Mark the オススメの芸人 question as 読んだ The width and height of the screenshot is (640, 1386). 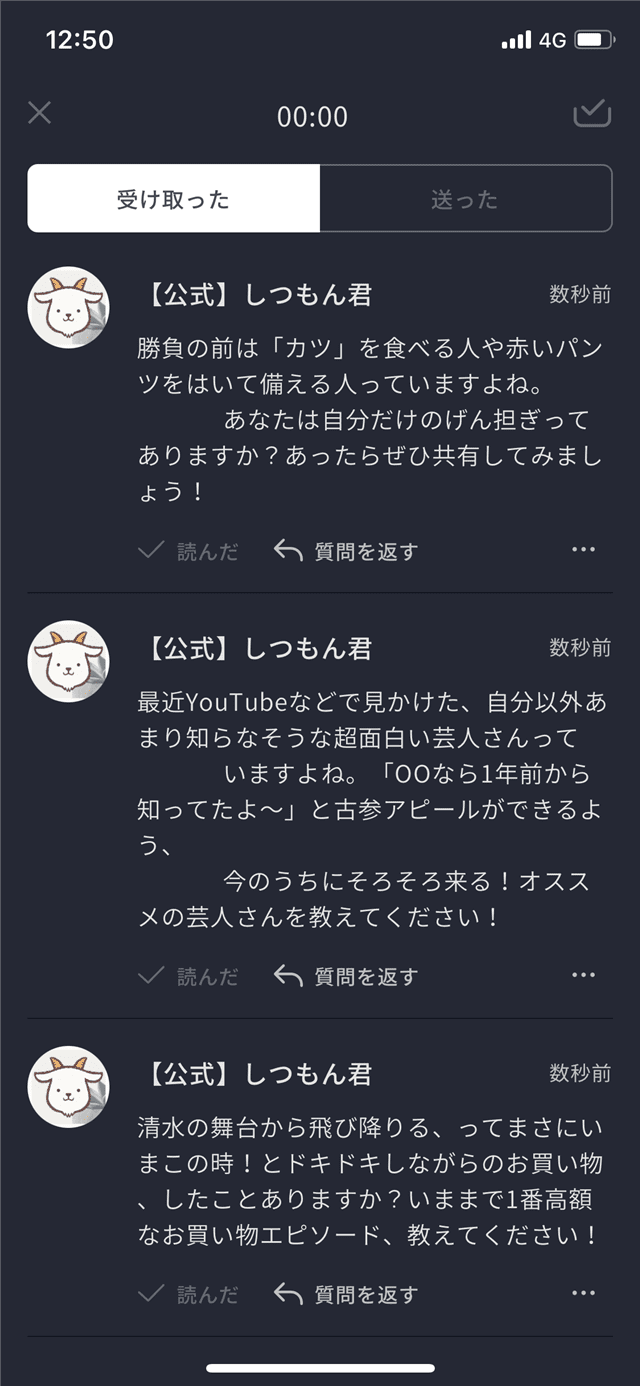coord(189,976)
